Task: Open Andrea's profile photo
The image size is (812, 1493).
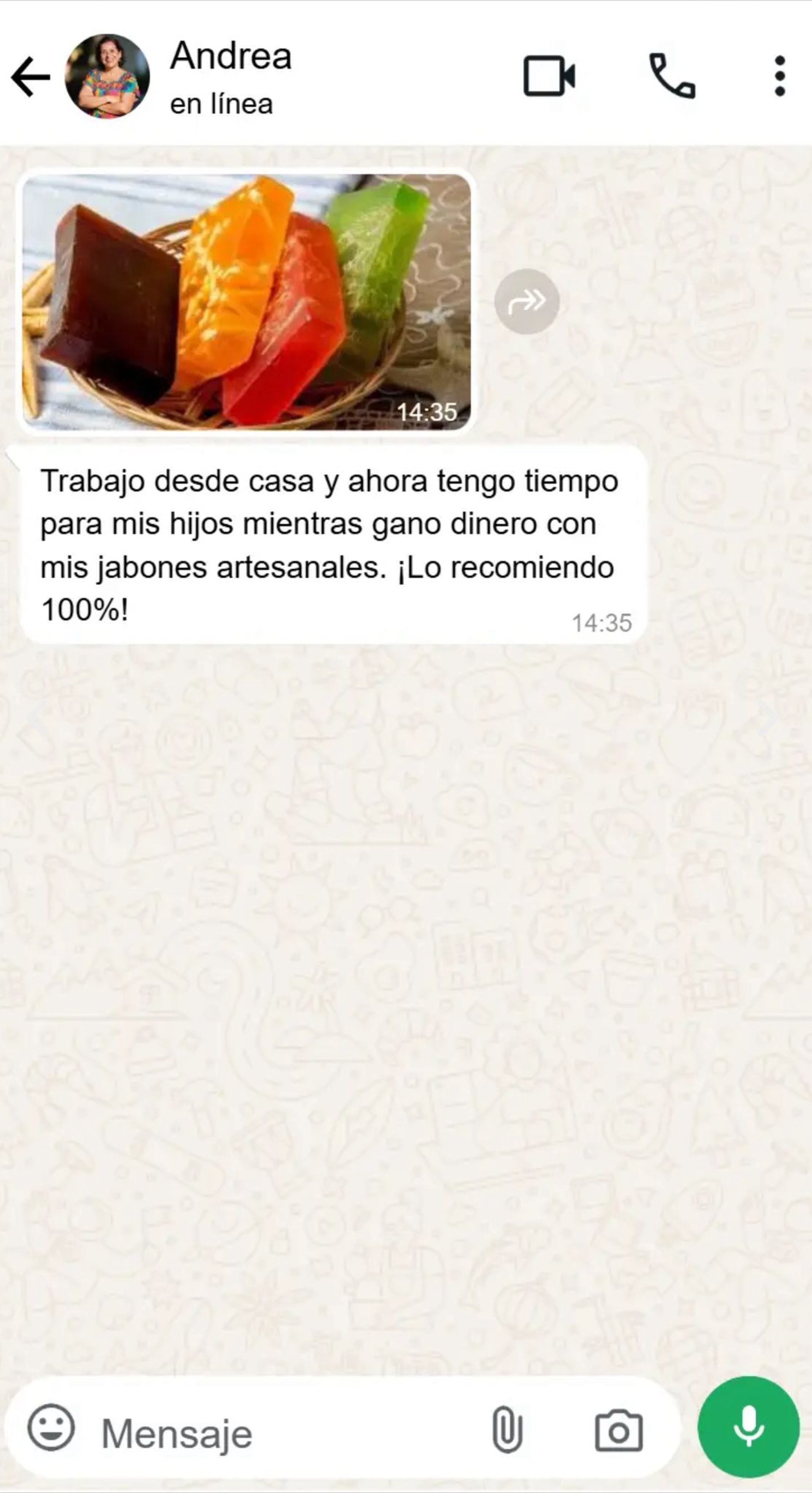Action: 107,77
